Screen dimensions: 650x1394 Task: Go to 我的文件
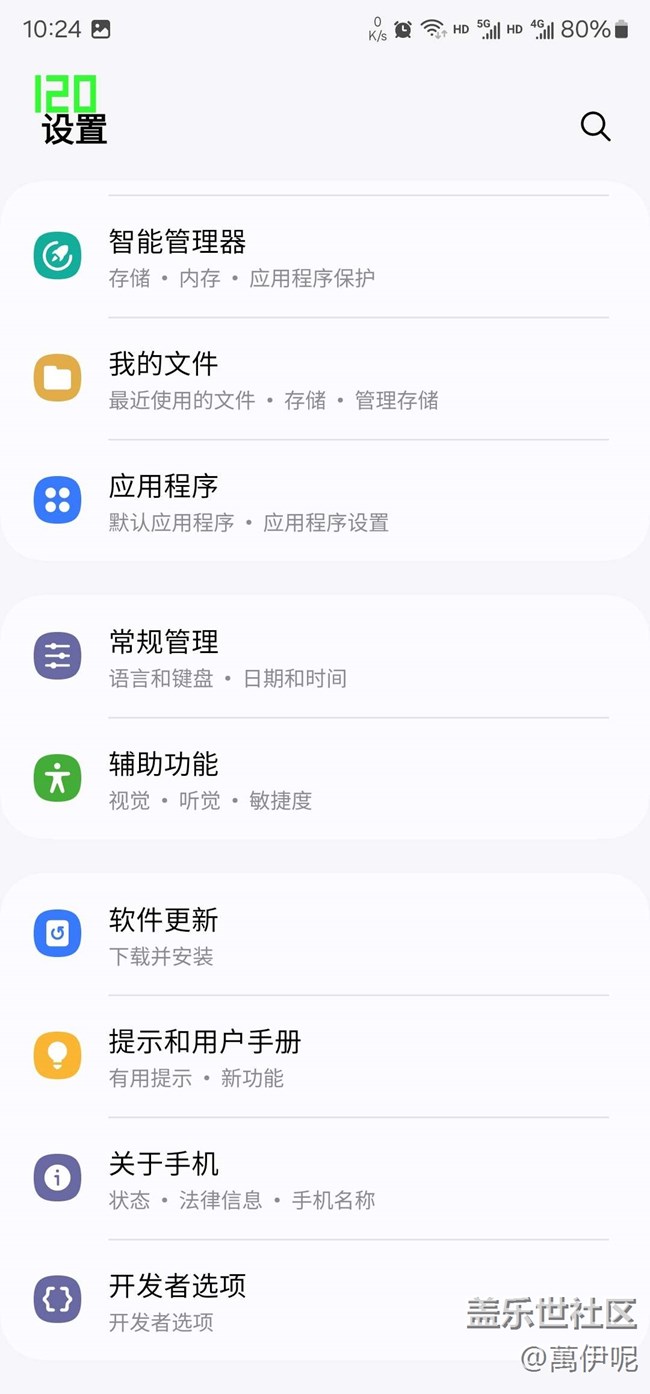[x=324, y=379]
